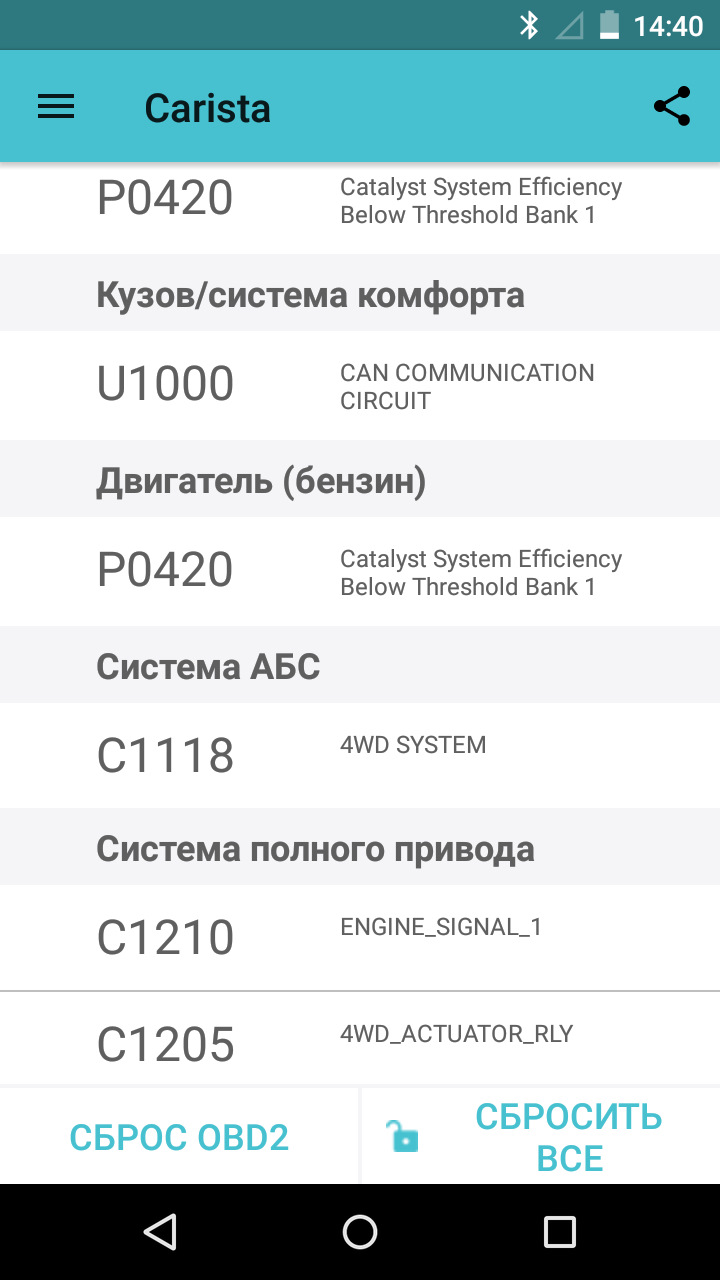Open P0420 under Двигатель (бензин)

click(360, 571)
